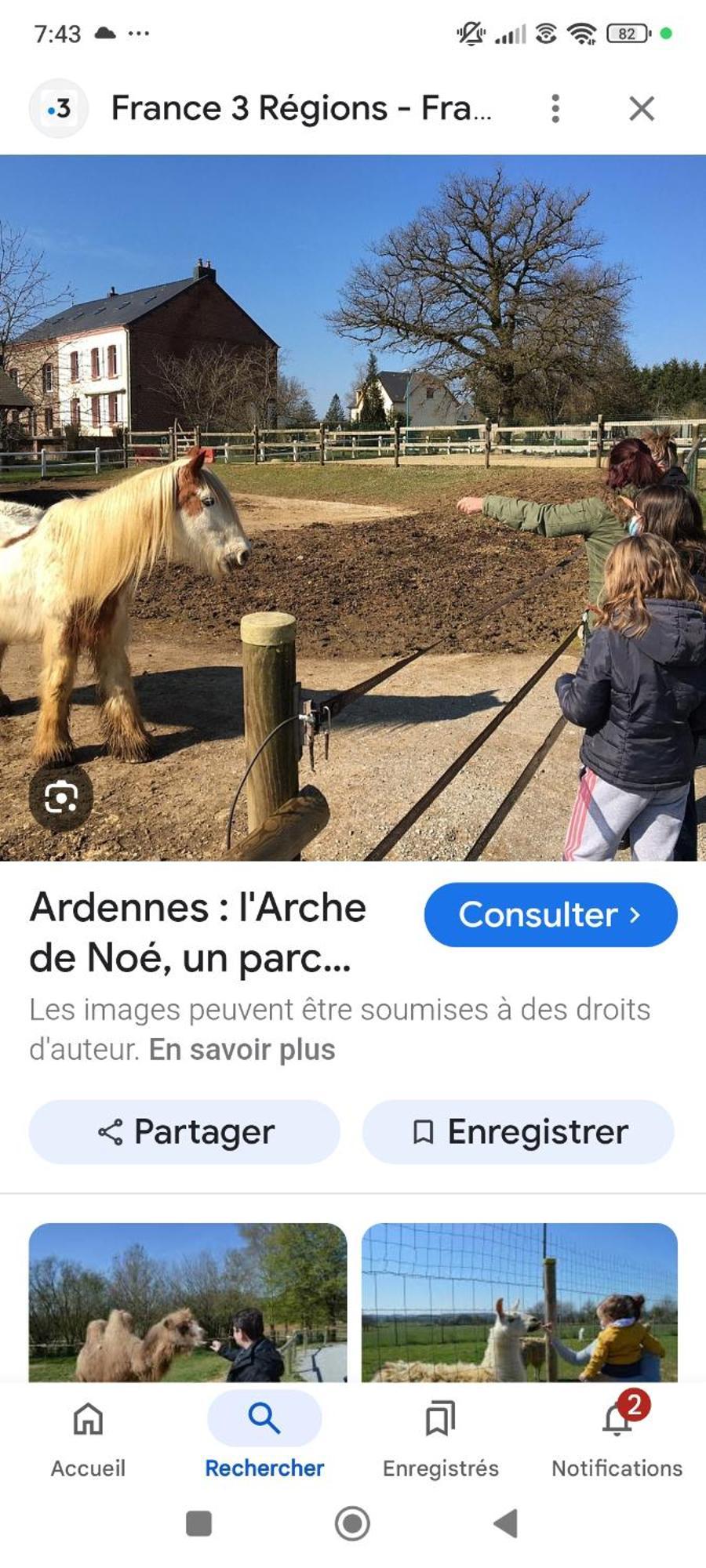The height and width of the screenshot is (1568, 706).
Task: Open the camel related image
Action: click(187, 1301)
